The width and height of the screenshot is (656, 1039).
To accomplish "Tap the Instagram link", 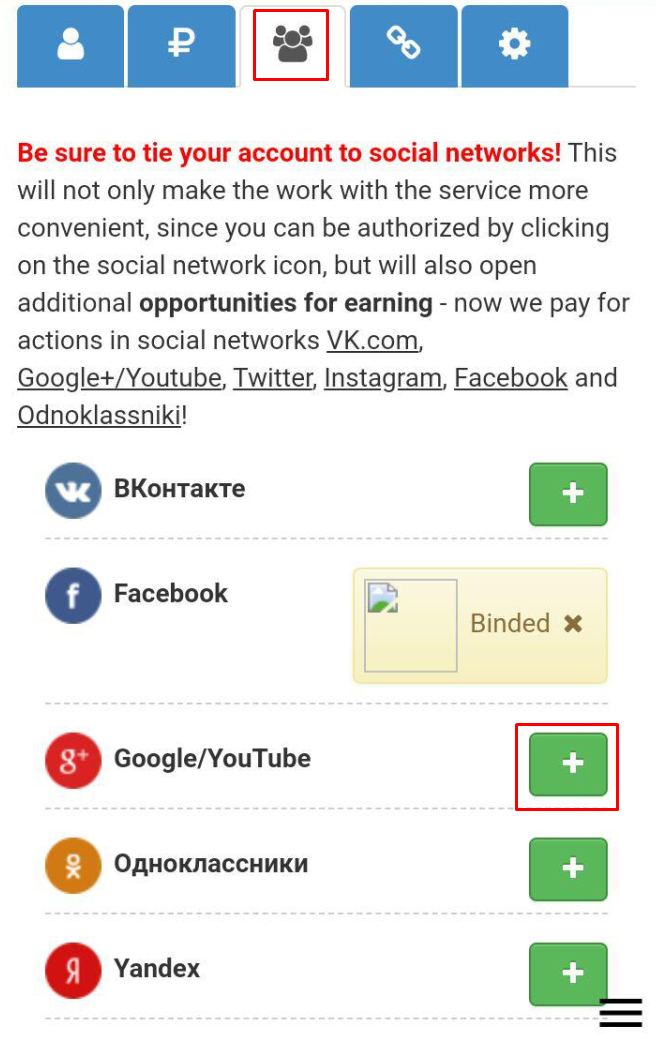I will click(383, 378).
